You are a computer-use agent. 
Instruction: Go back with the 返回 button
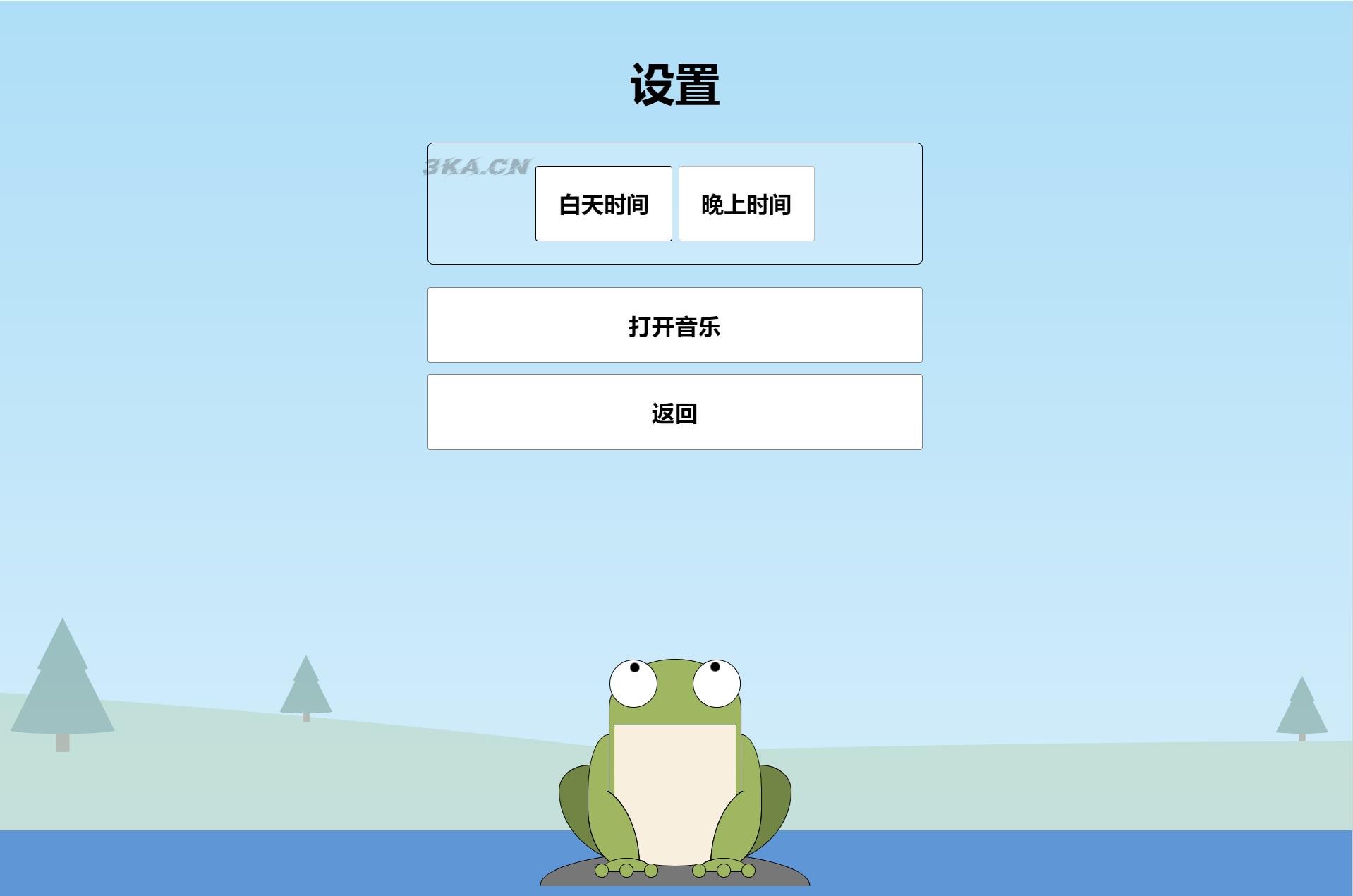674,412
